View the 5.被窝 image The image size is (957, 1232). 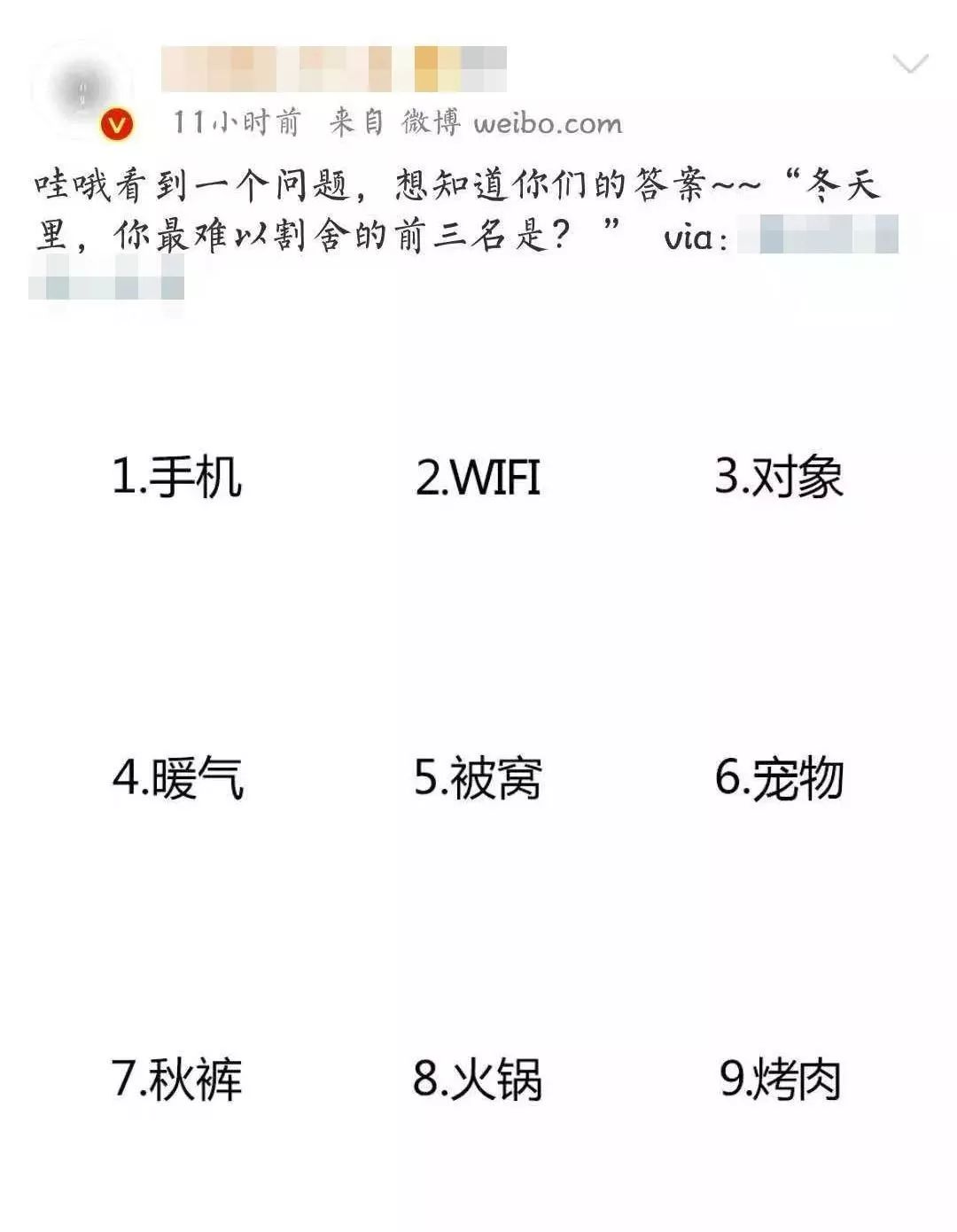point(478,778)
